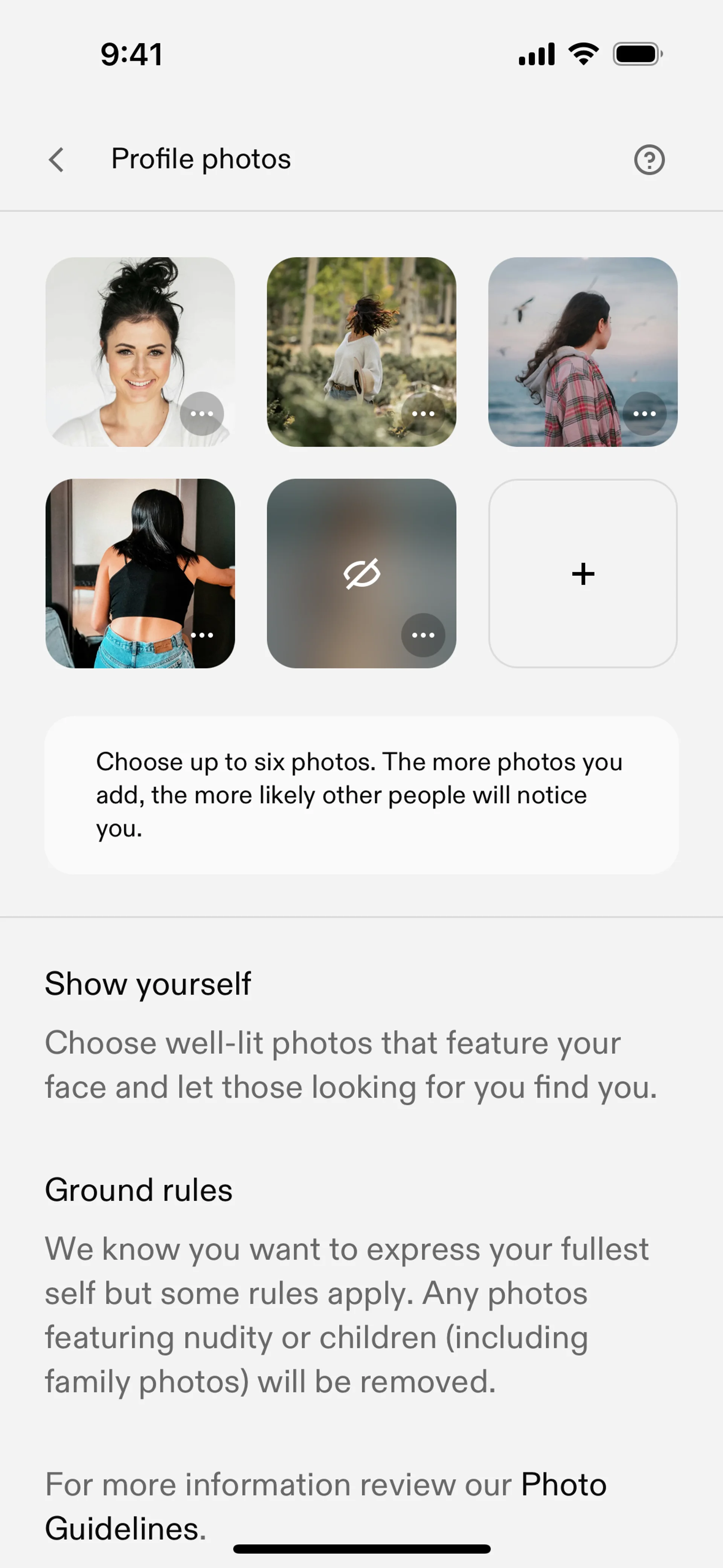
Task: Open options for the smiling portrait photo
Action: [x=201, y=414]
